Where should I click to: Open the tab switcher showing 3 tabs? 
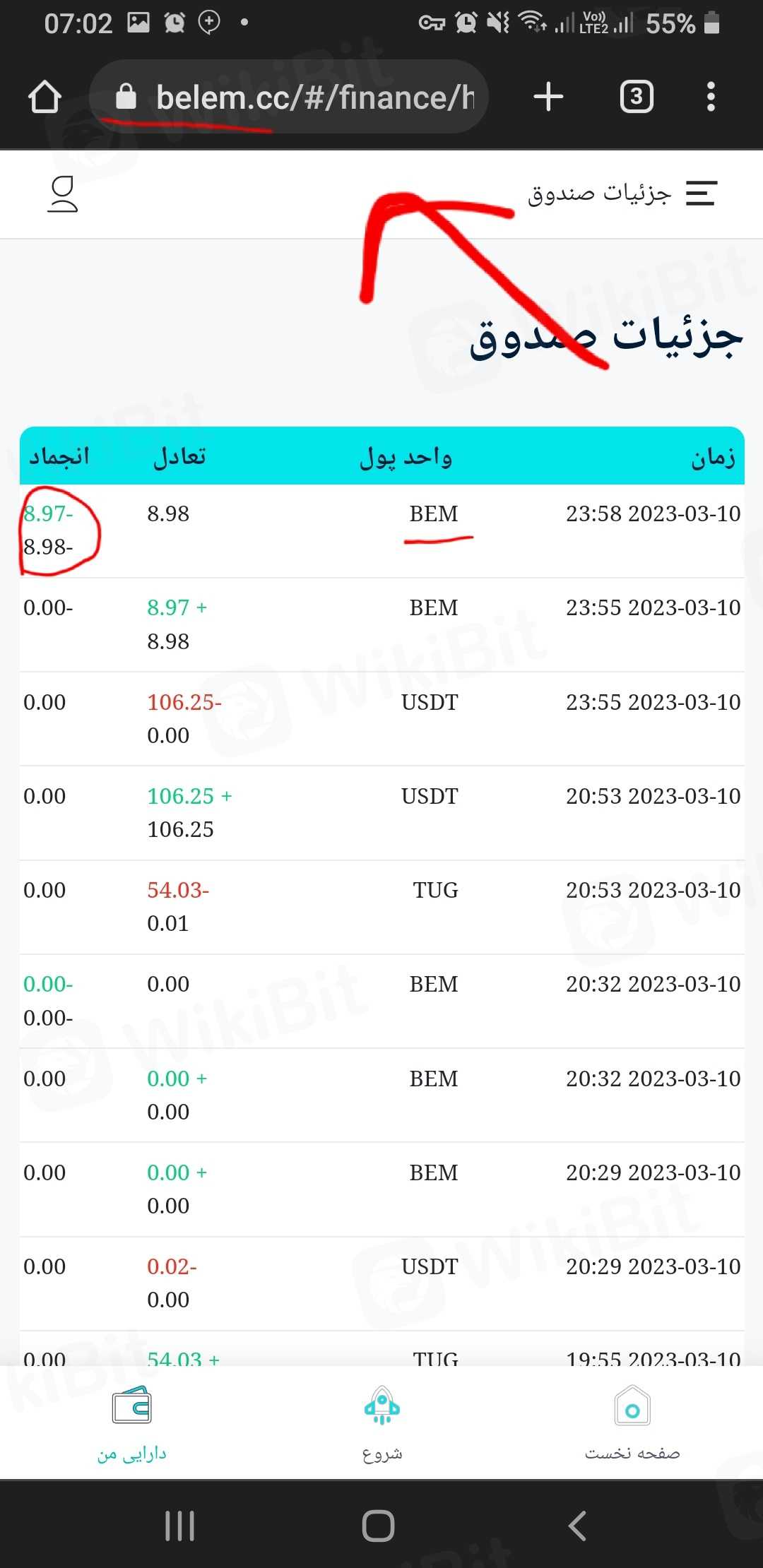pyautogui.click(x=636, y=97)
